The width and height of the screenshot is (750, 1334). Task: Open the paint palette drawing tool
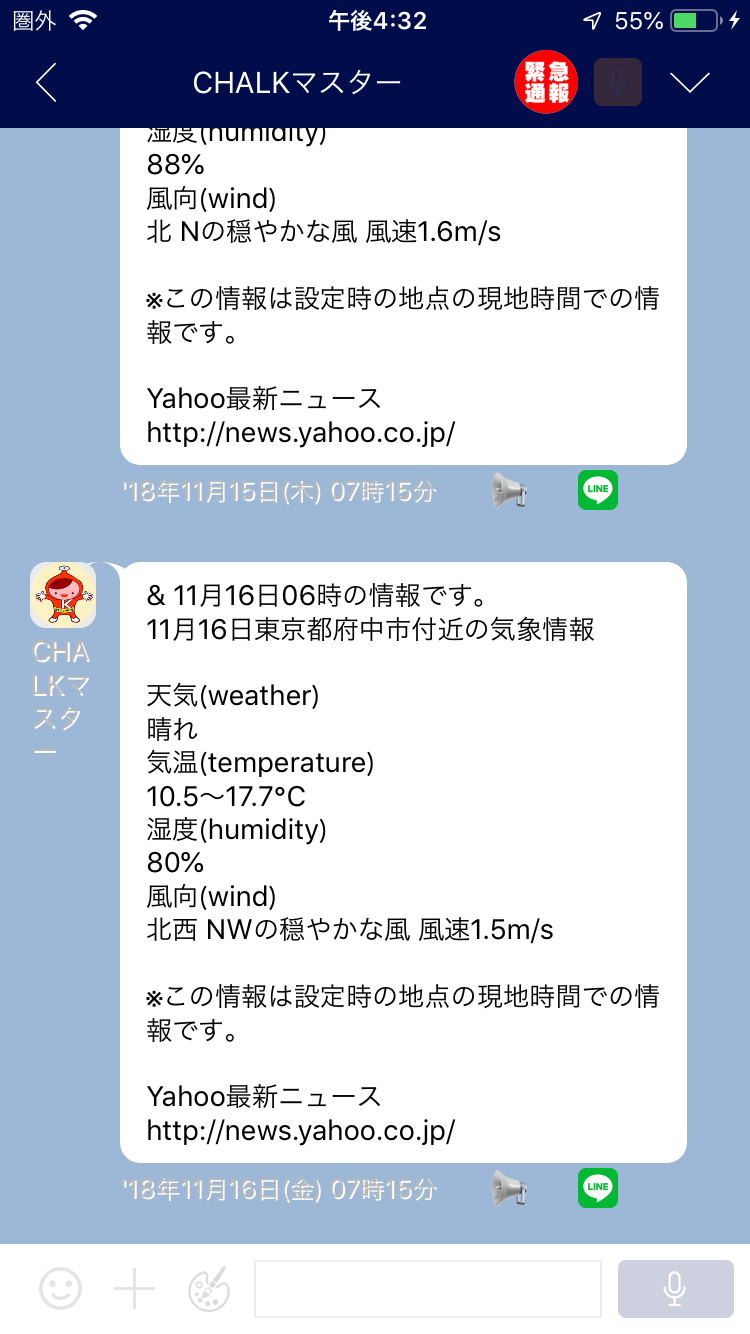click(209, 1289)
